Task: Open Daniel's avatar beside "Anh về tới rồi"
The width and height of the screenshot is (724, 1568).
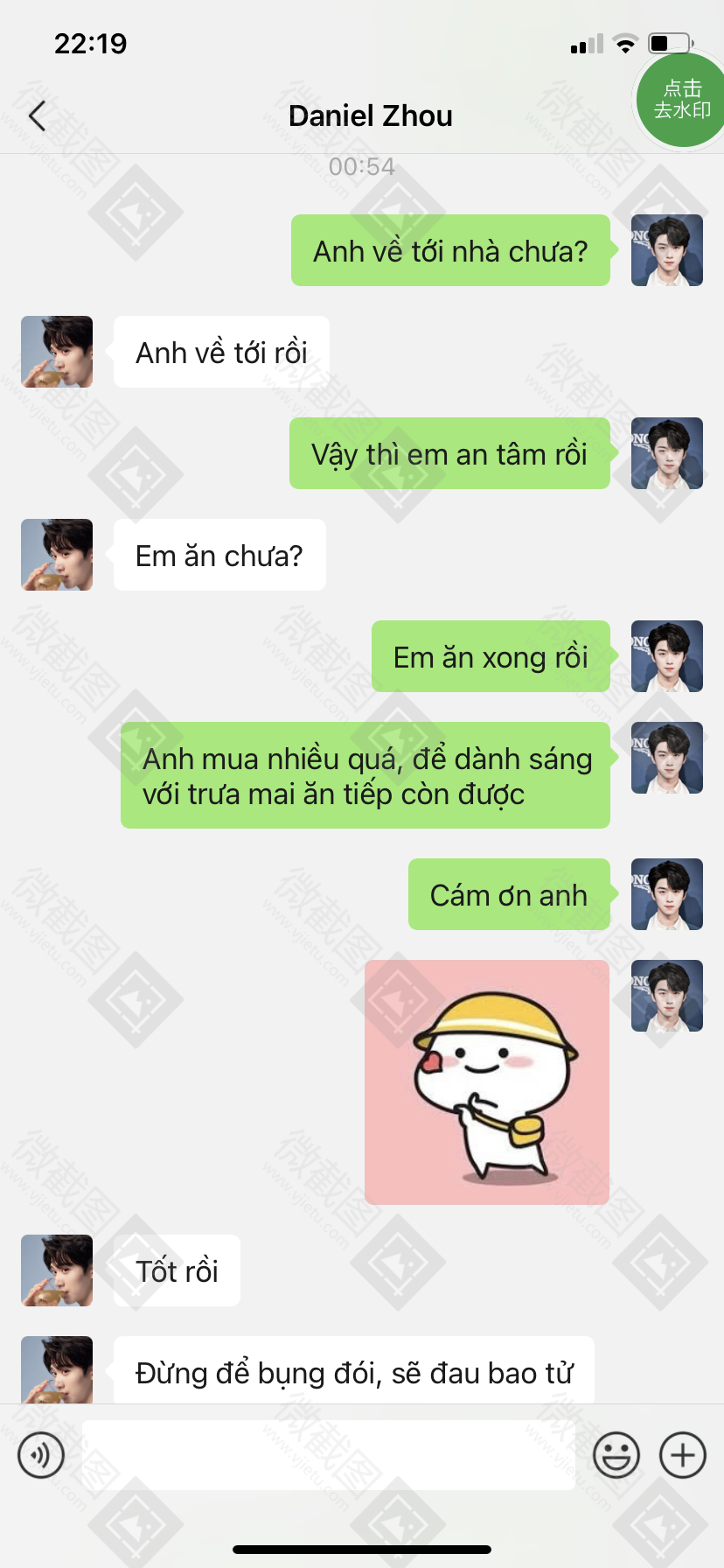Action: pos(57,352)
